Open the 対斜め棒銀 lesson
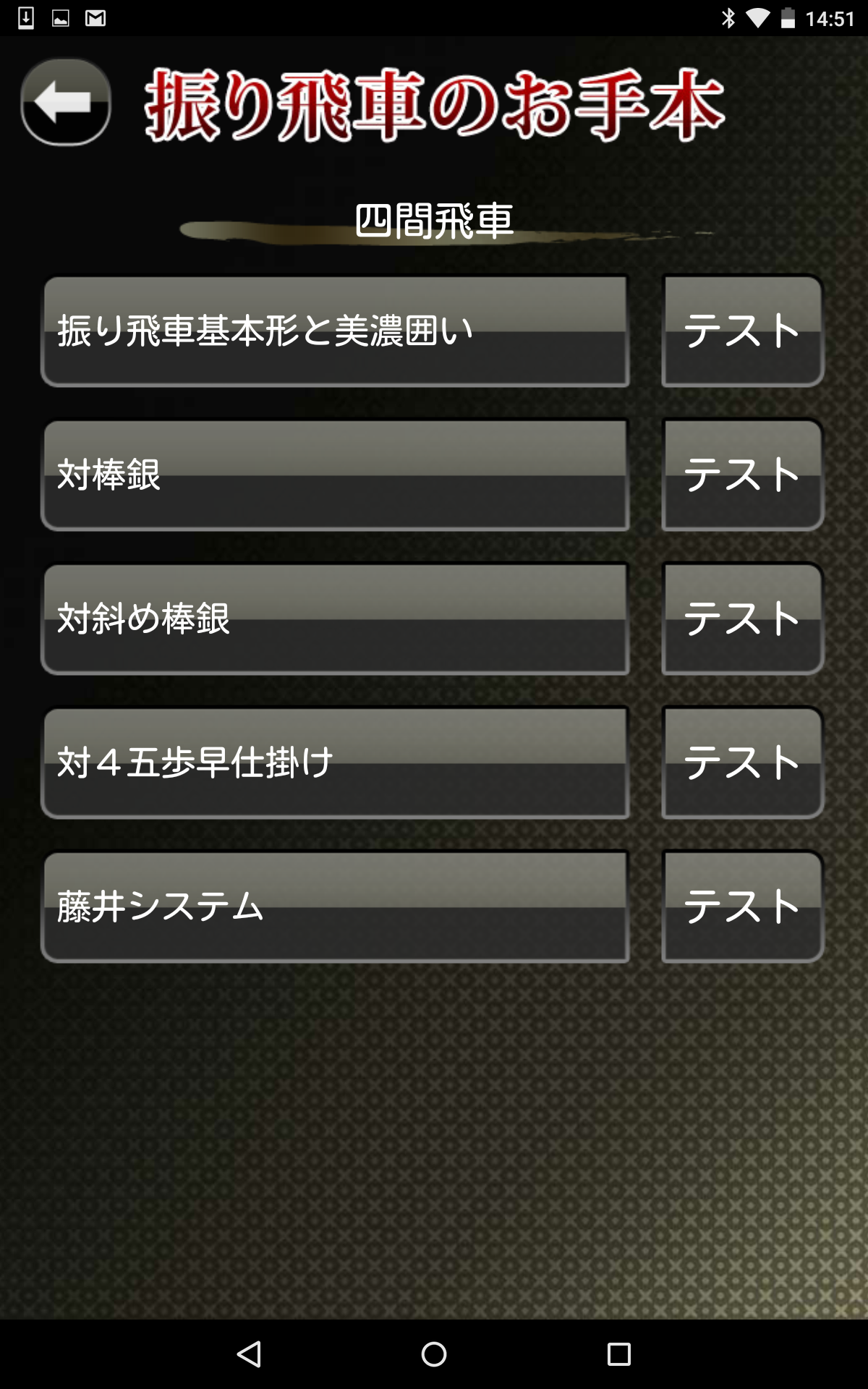Screen dimensions: 868x1389 [x=336, y=619]
